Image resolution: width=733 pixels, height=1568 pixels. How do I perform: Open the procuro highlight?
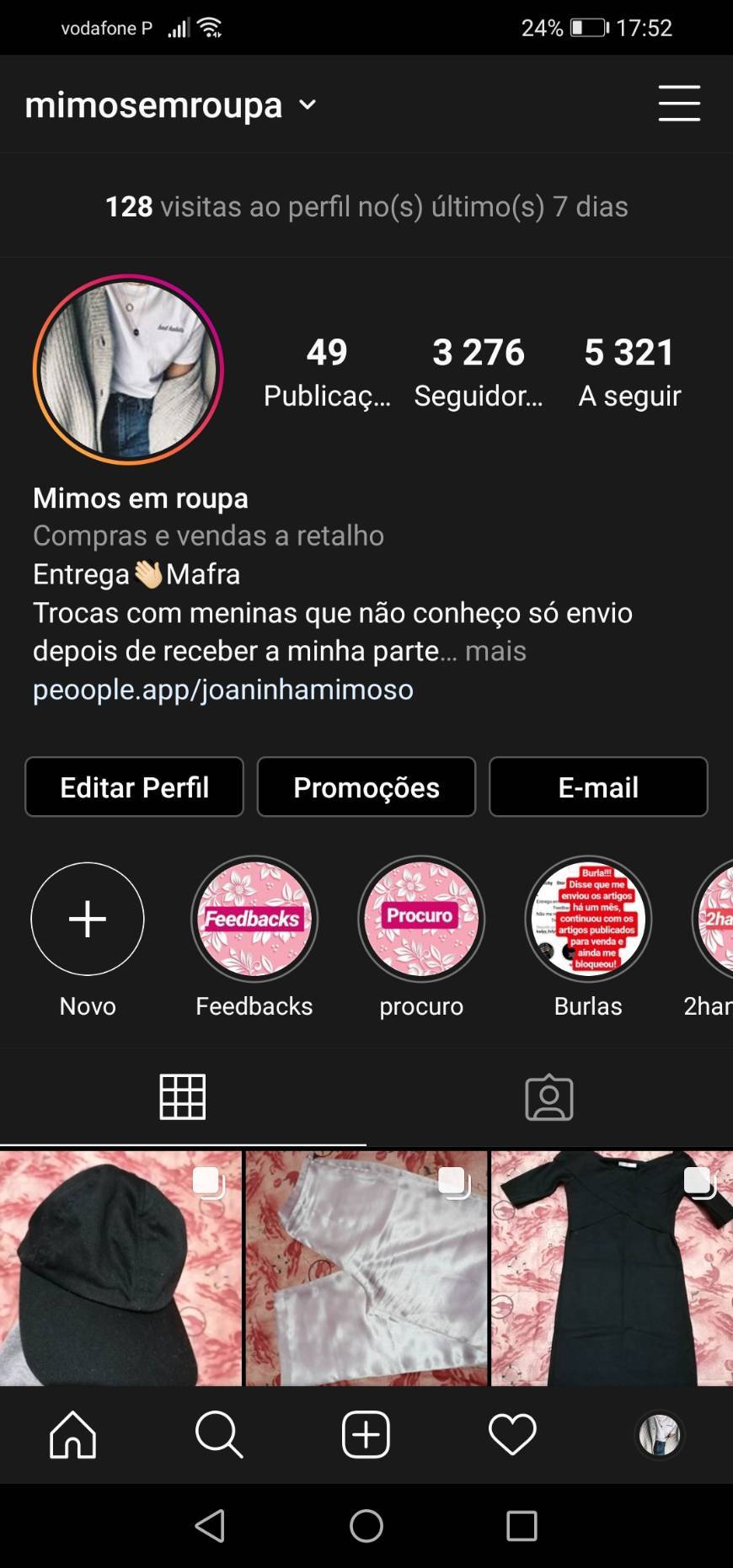point(421,919)
